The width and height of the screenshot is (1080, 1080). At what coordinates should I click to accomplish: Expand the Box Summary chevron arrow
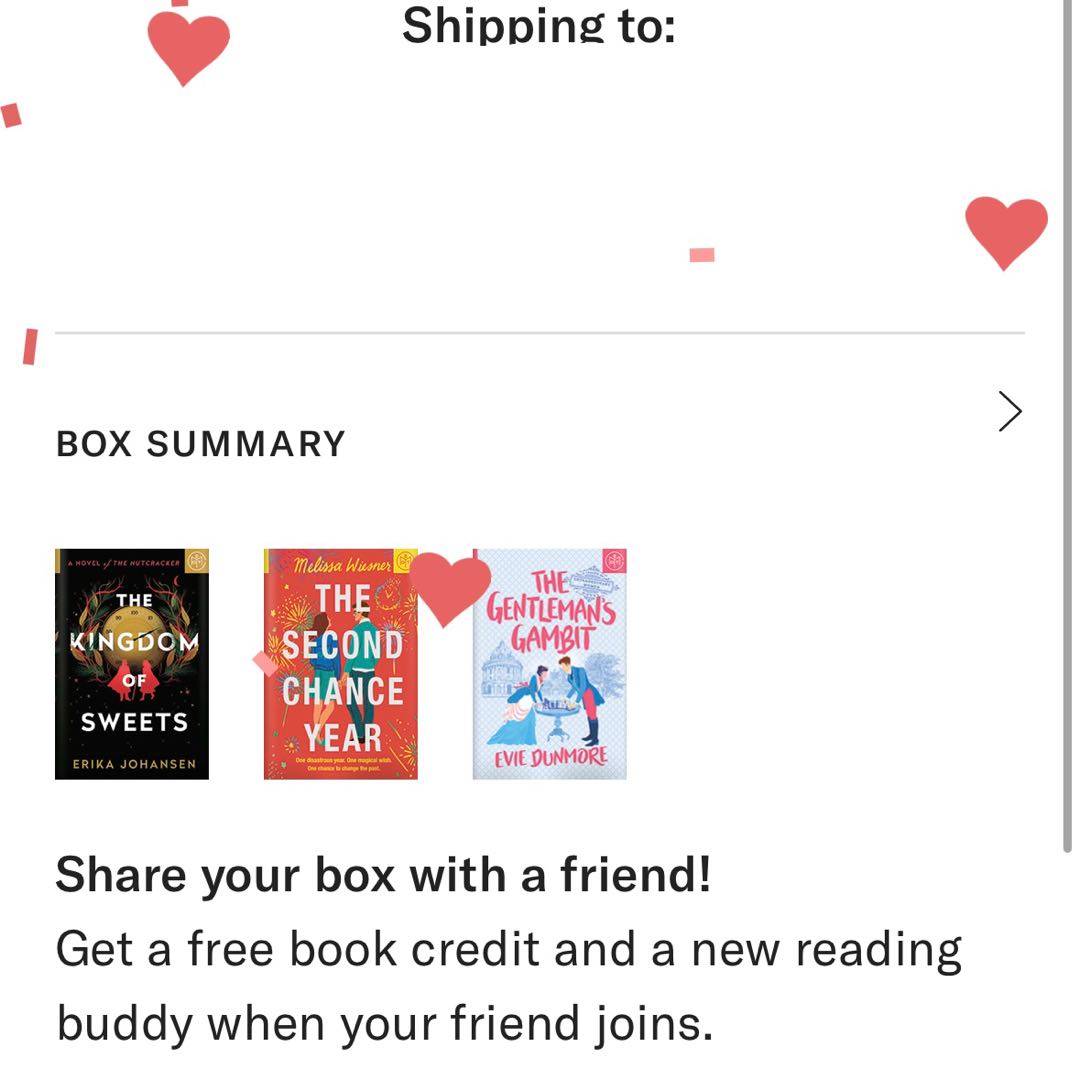[1010, 411]
